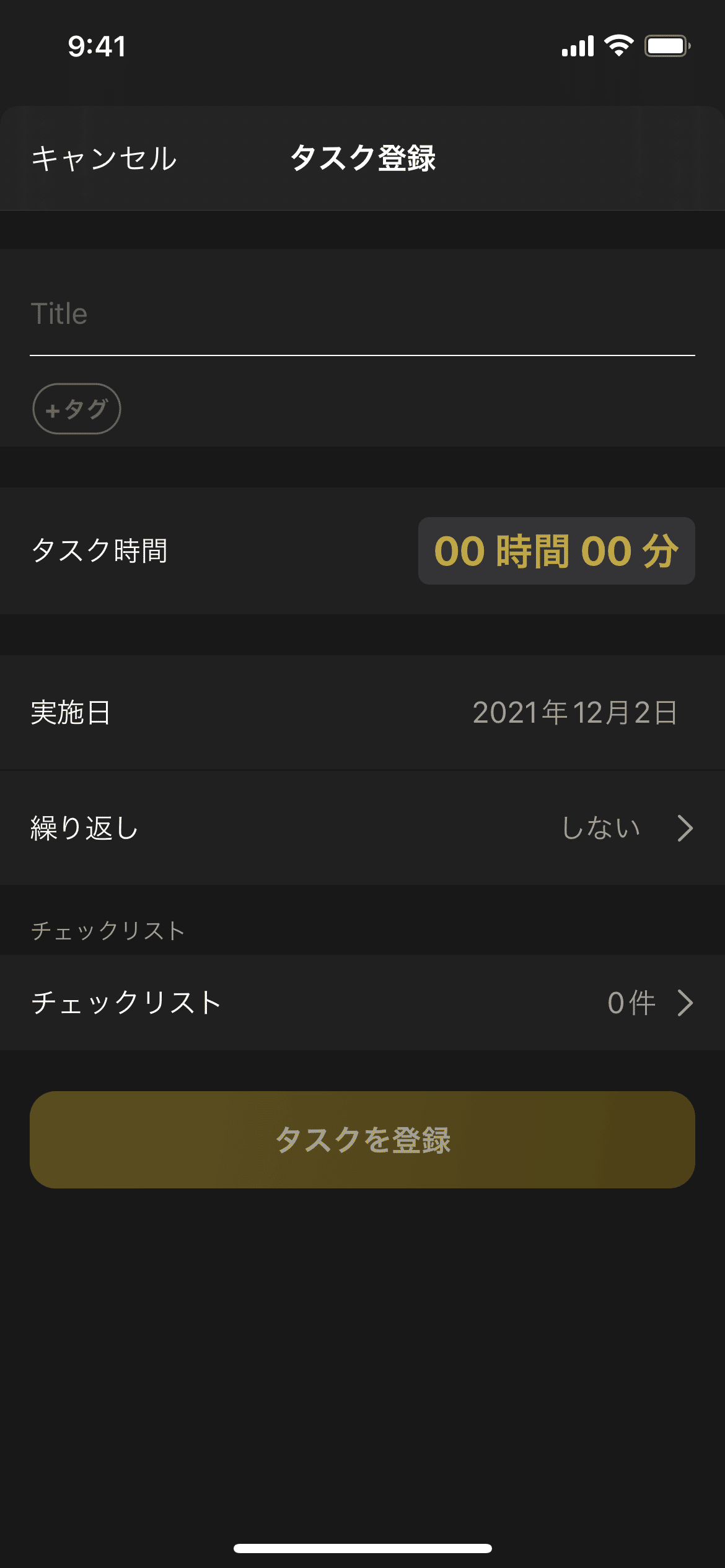Open the 繰り返し repeat setting
725x1568 pixels.
(x=362, y=829)
